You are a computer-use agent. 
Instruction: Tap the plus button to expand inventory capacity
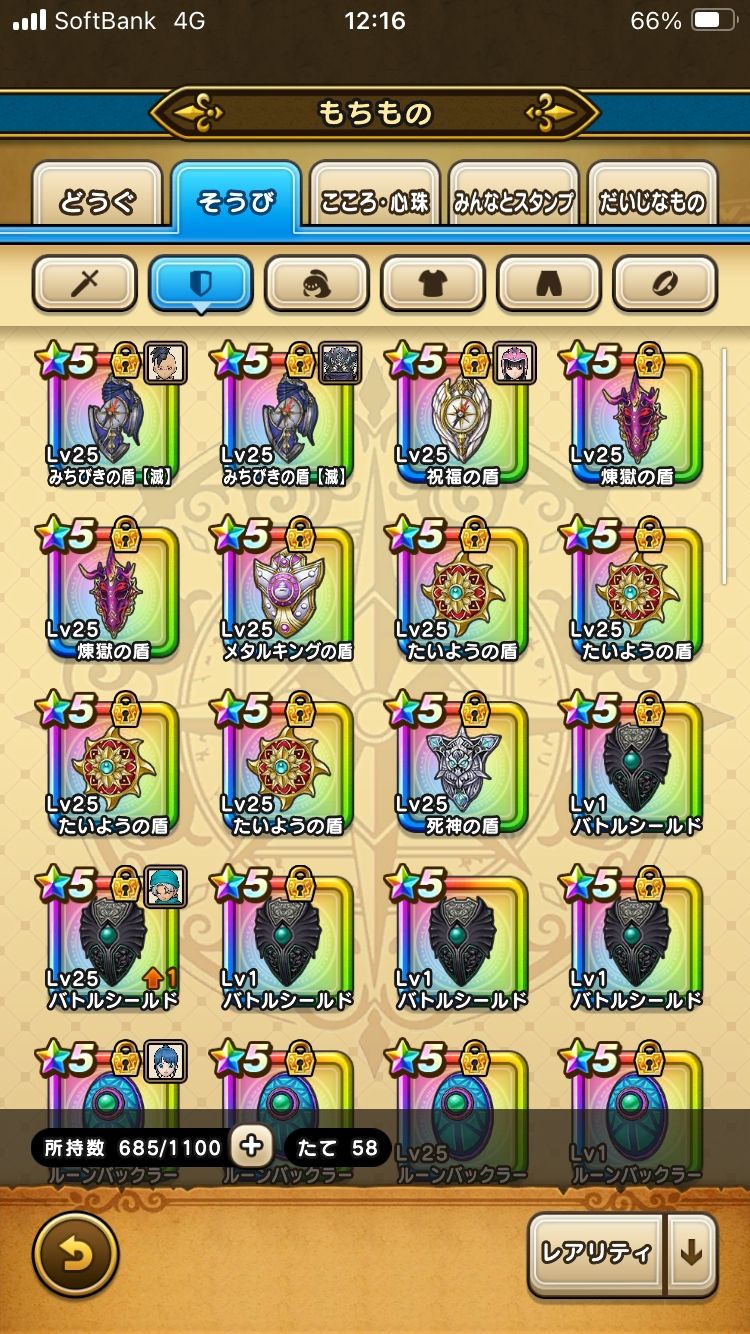[251, 1147]
